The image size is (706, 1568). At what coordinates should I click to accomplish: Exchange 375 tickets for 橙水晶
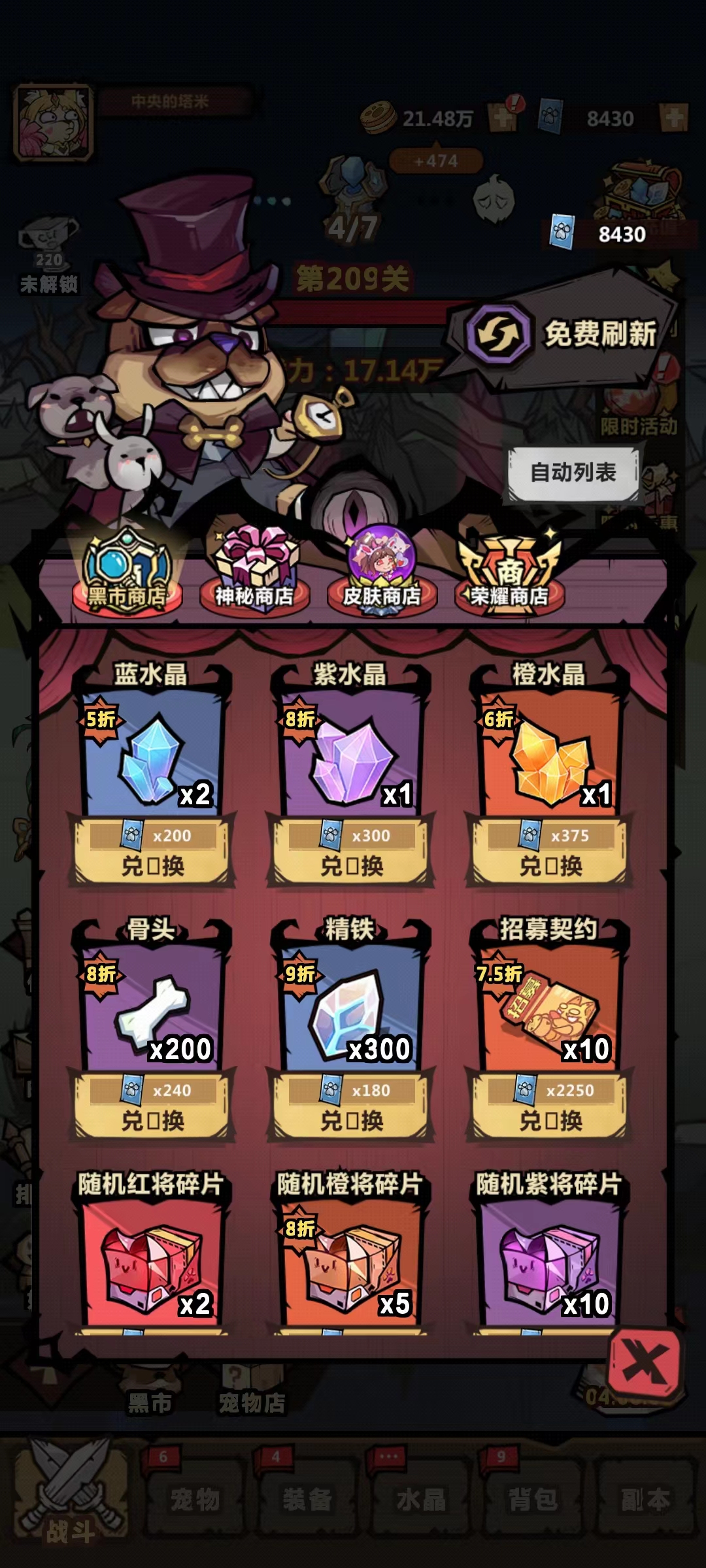[550, 853]
